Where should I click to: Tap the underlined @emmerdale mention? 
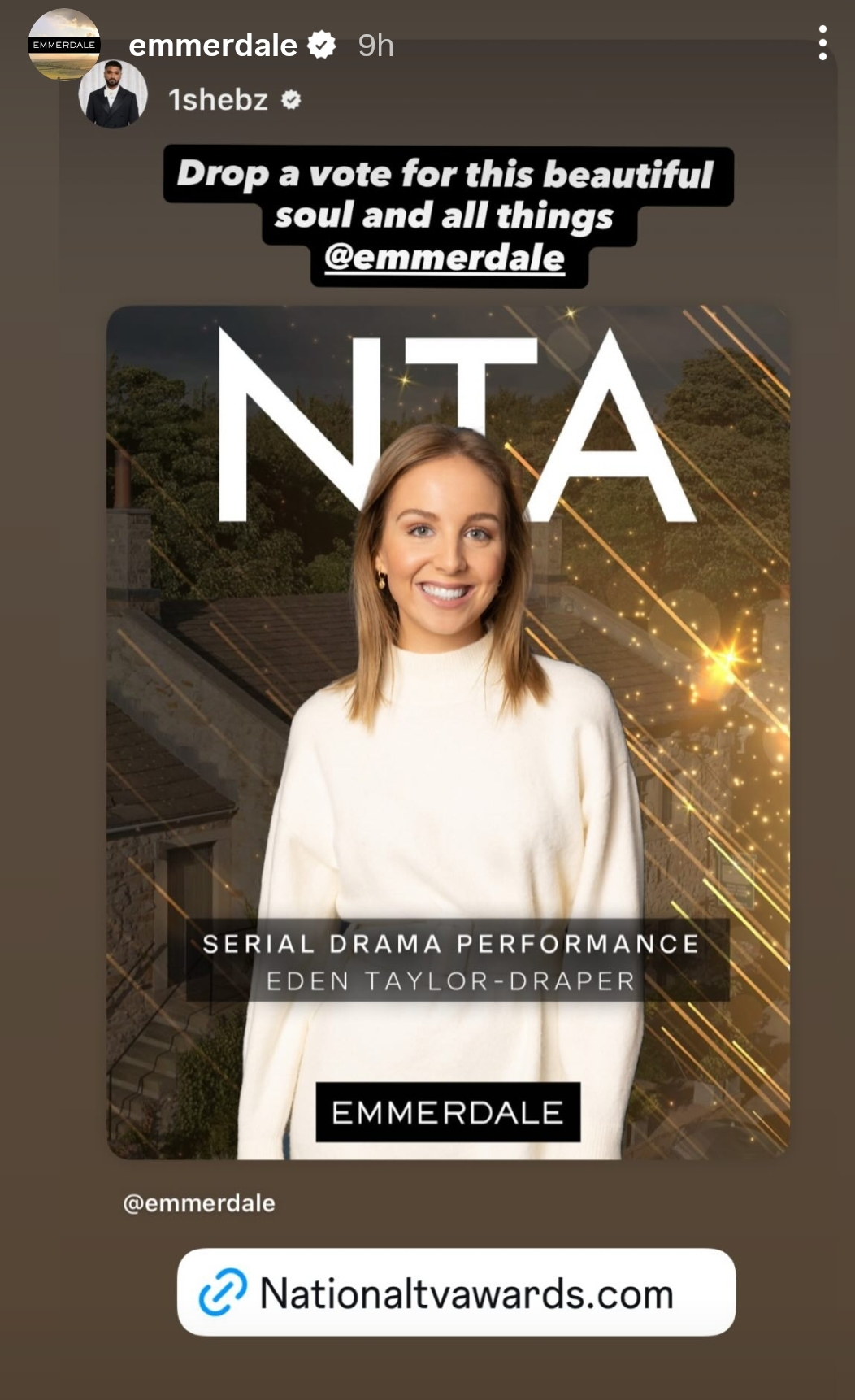445,258
